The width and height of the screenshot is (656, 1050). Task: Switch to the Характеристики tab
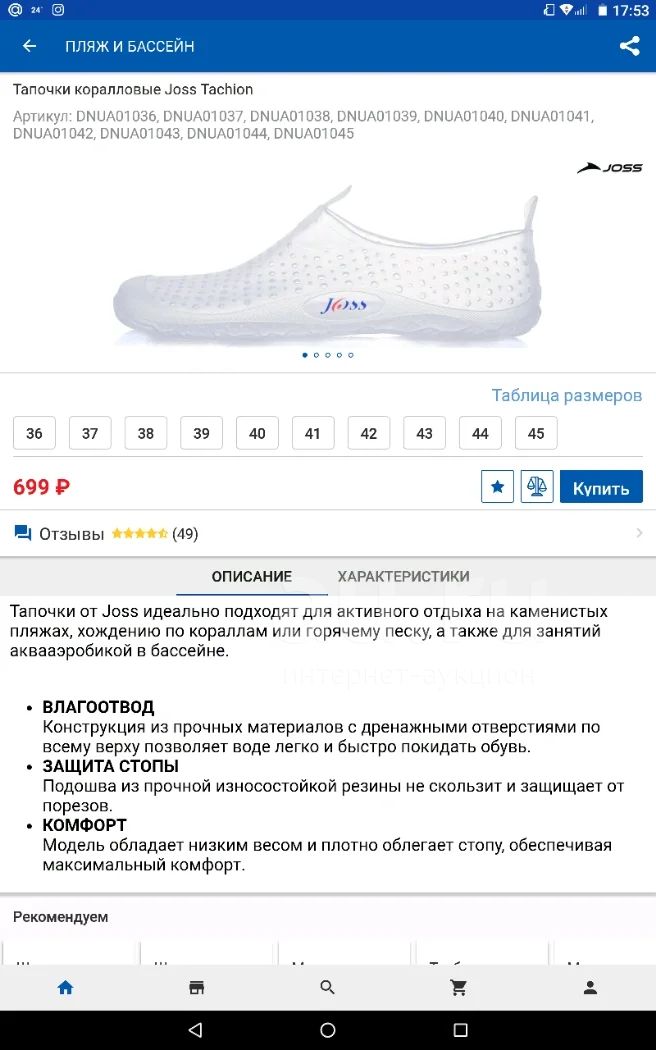(x=403, y=576)
